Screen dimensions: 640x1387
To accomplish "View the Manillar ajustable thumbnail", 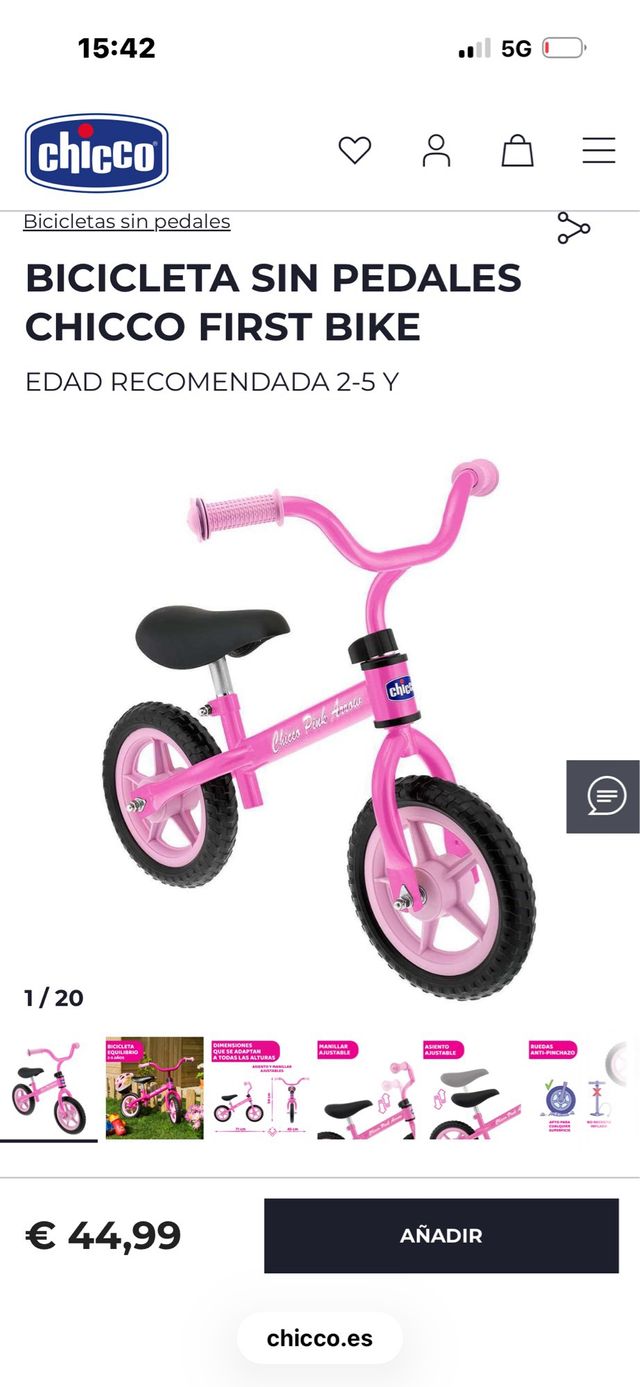I will tap(365, 1088).
